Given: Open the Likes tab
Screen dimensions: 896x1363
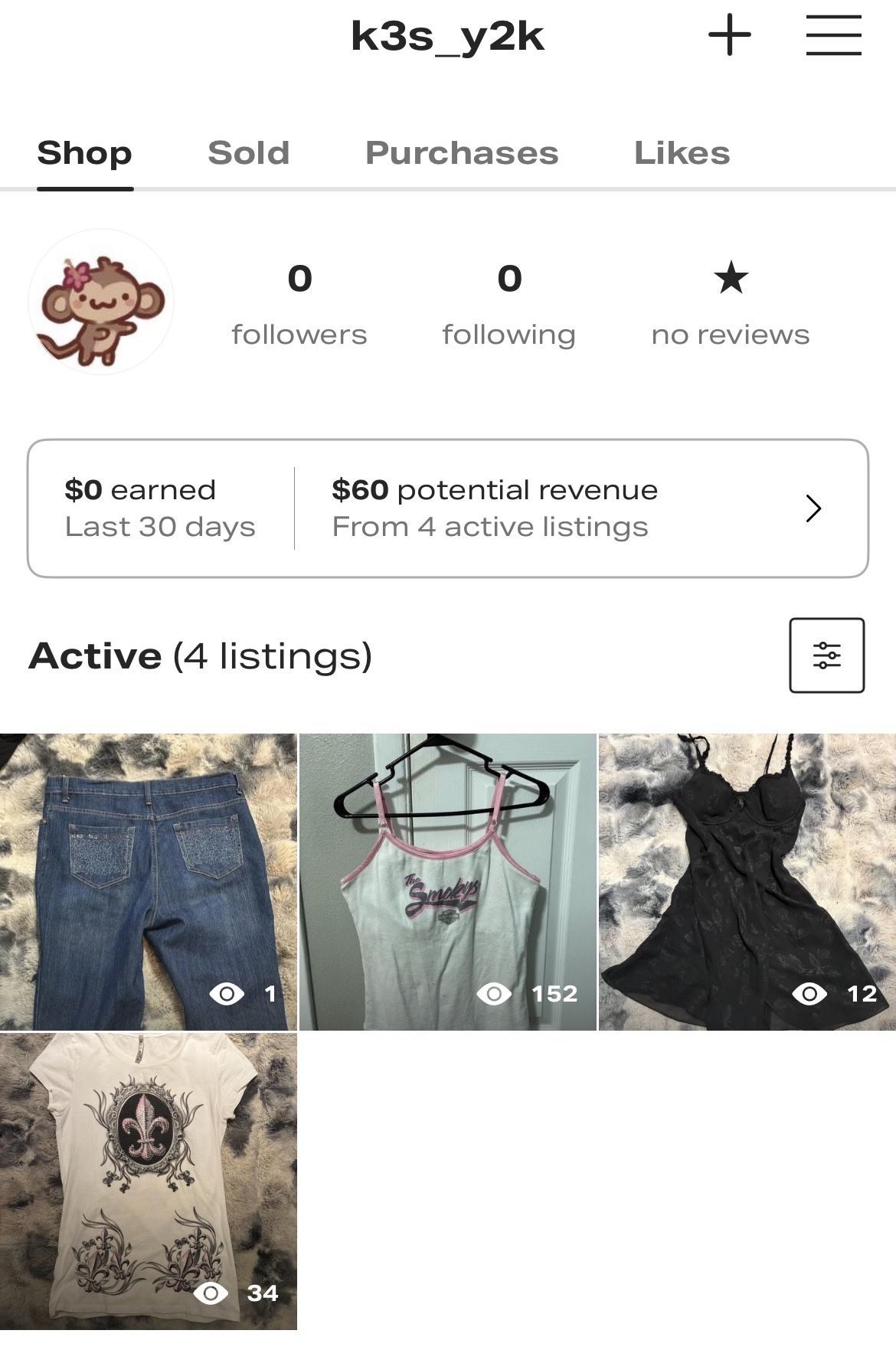Looking at the screenshot, I should click(x=682, y=153).
